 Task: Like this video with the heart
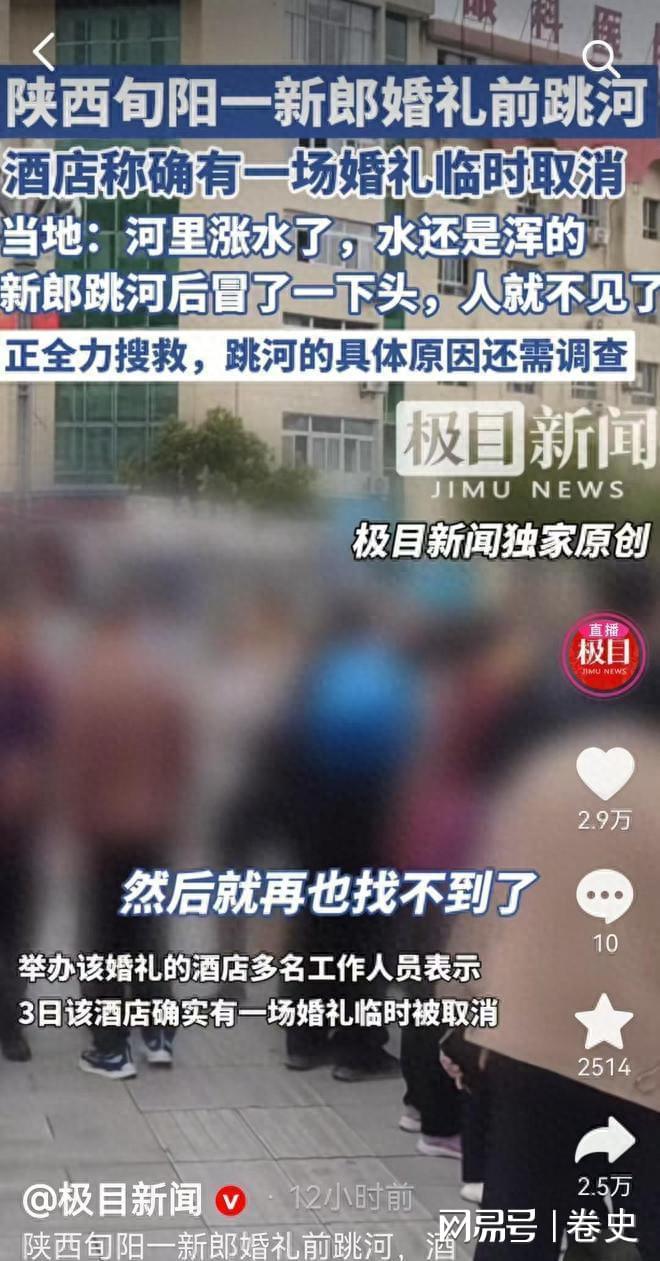point(605,773)
